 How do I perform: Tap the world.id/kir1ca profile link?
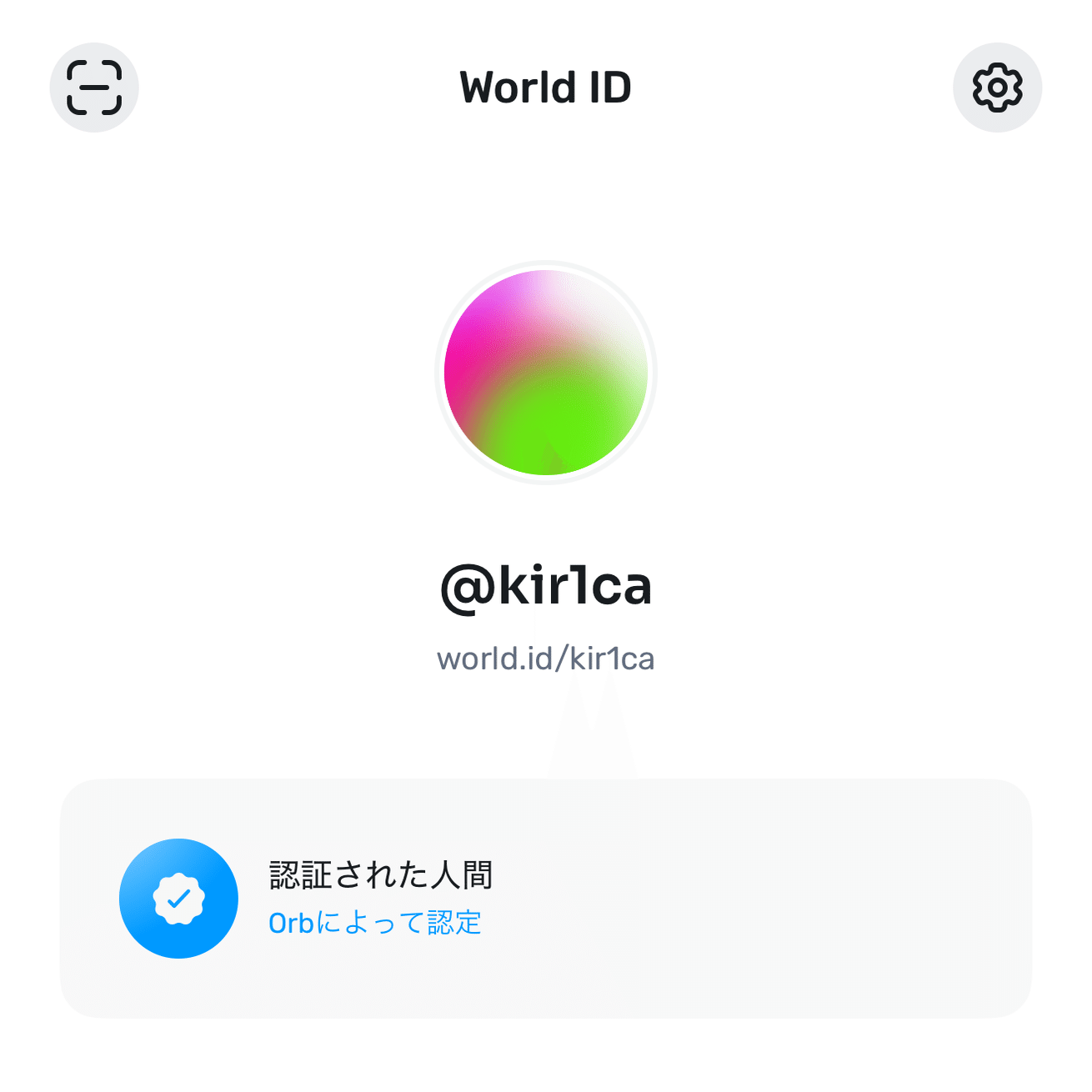point(546,659)
